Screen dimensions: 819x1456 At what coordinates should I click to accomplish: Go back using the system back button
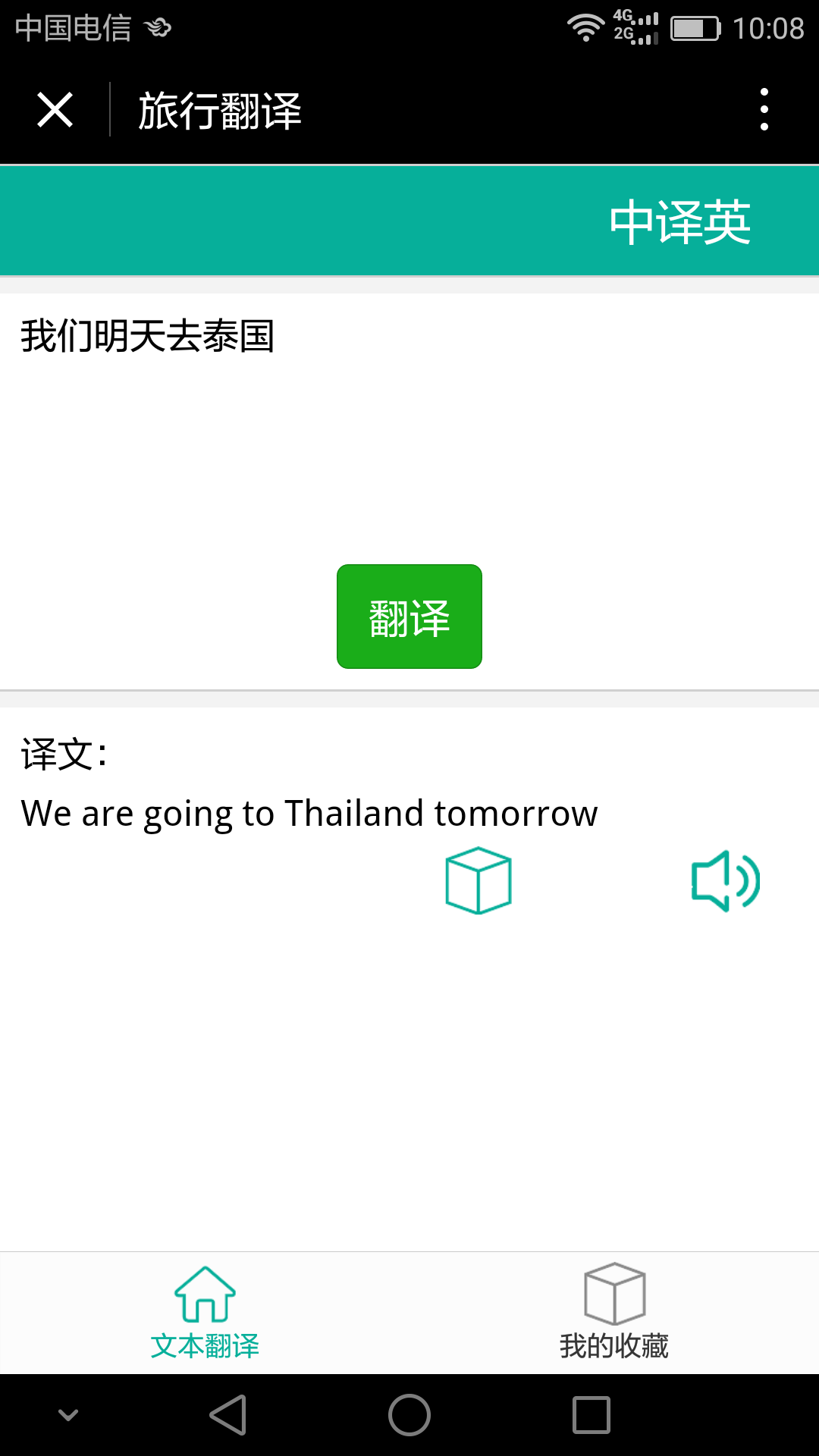click(227, 1415)
